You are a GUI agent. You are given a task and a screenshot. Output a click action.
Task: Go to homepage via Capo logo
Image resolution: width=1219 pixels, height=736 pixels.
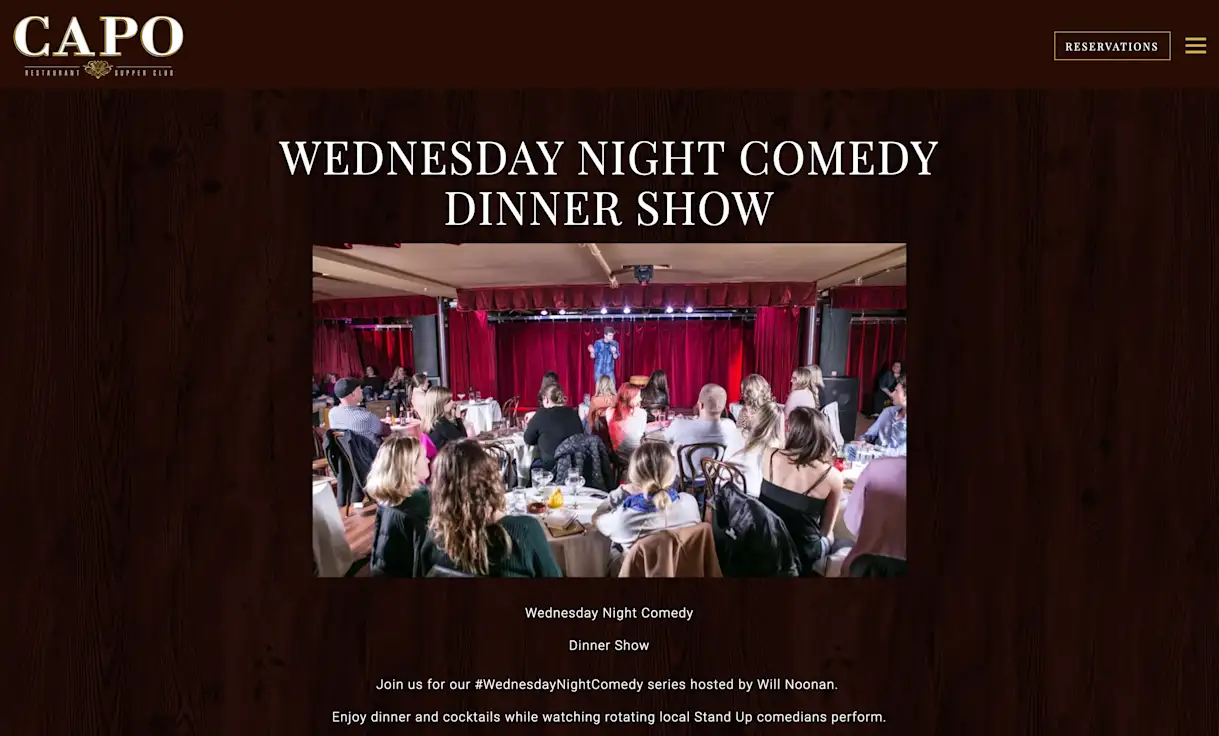click(98, 45)
